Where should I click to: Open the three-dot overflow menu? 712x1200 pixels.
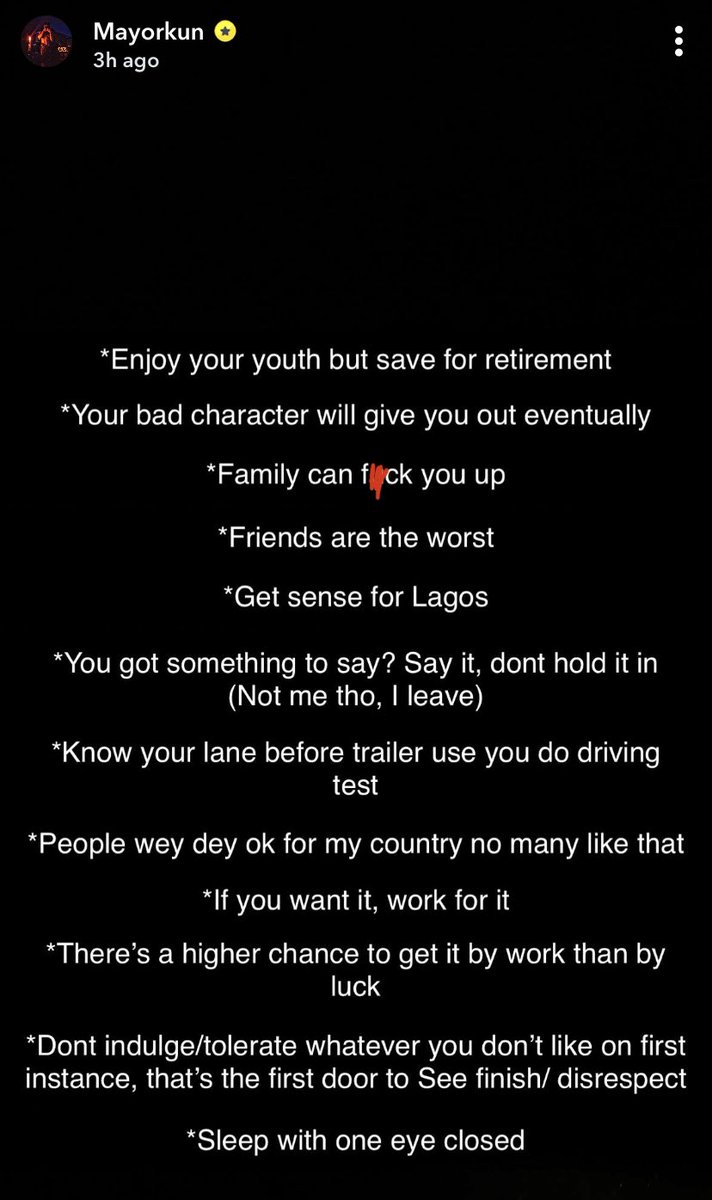click(679, 41)
